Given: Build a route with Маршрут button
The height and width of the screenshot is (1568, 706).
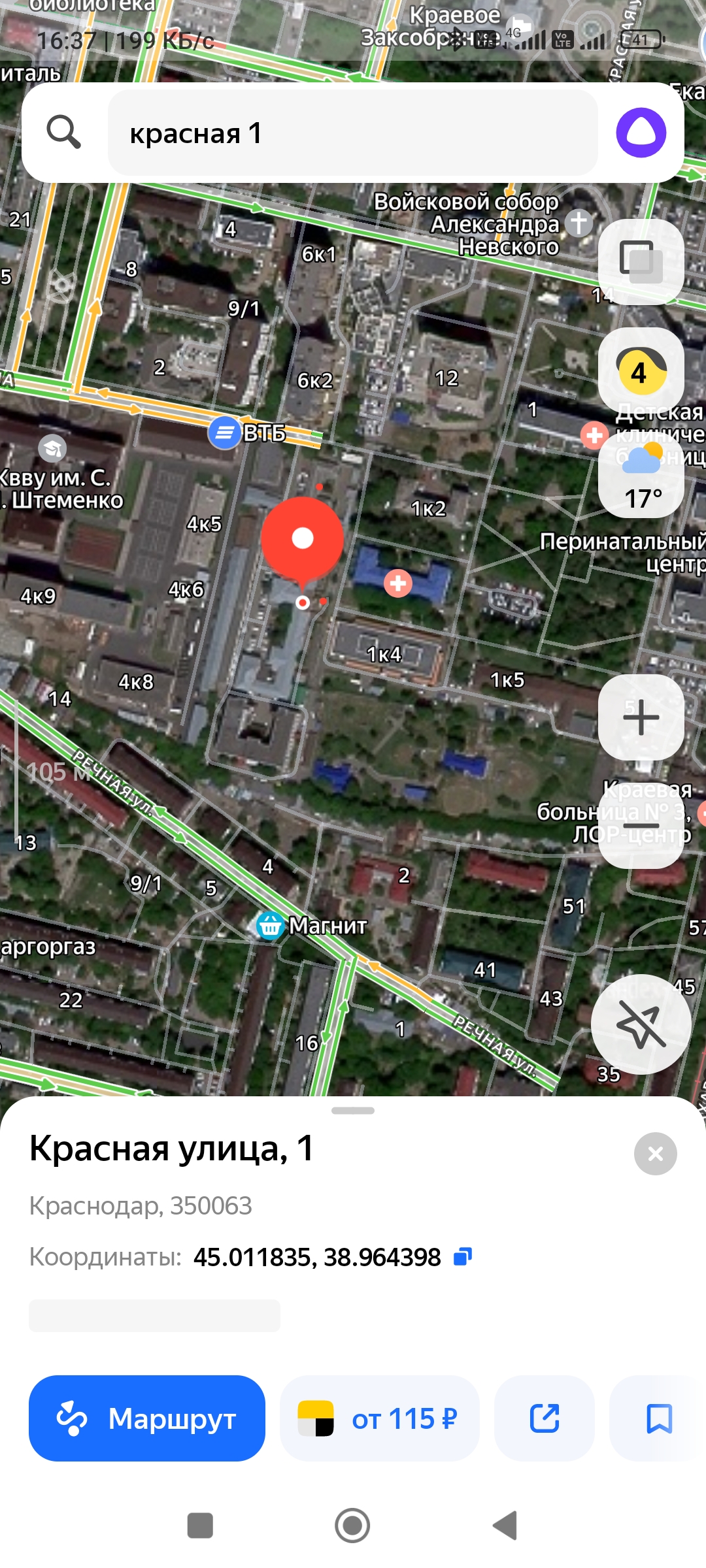Looking at the screenshot, I should coord(147,1418).
